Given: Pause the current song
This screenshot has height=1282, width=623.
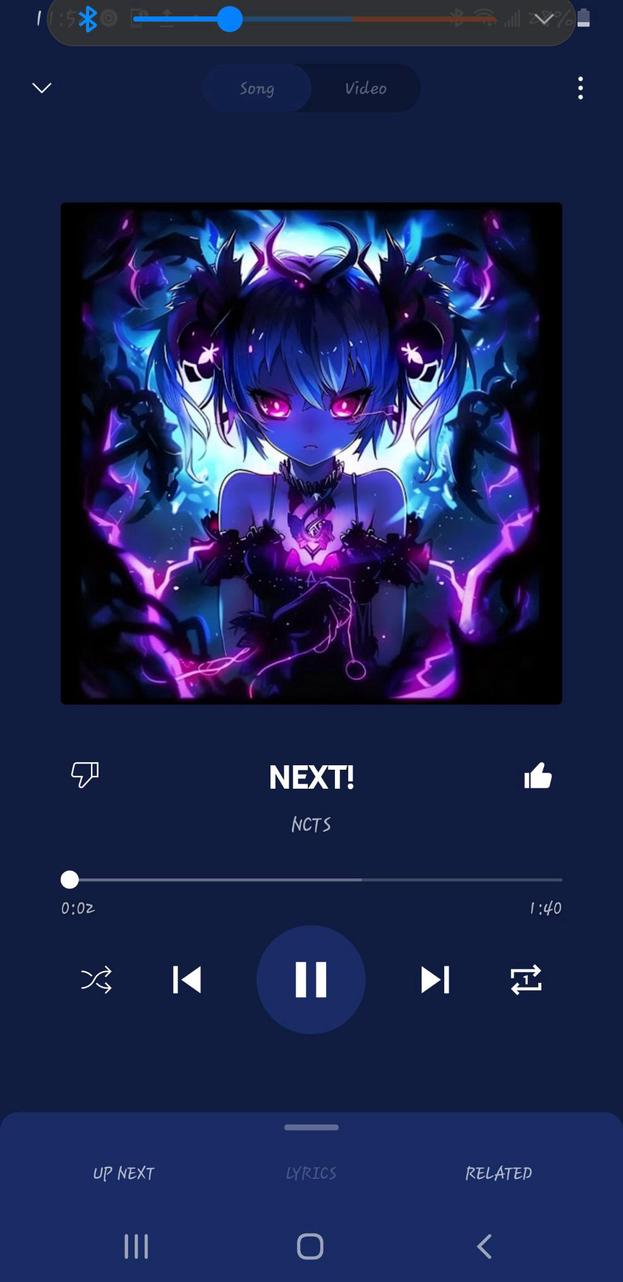Looking at the screenshot, I should click(311, 980).
